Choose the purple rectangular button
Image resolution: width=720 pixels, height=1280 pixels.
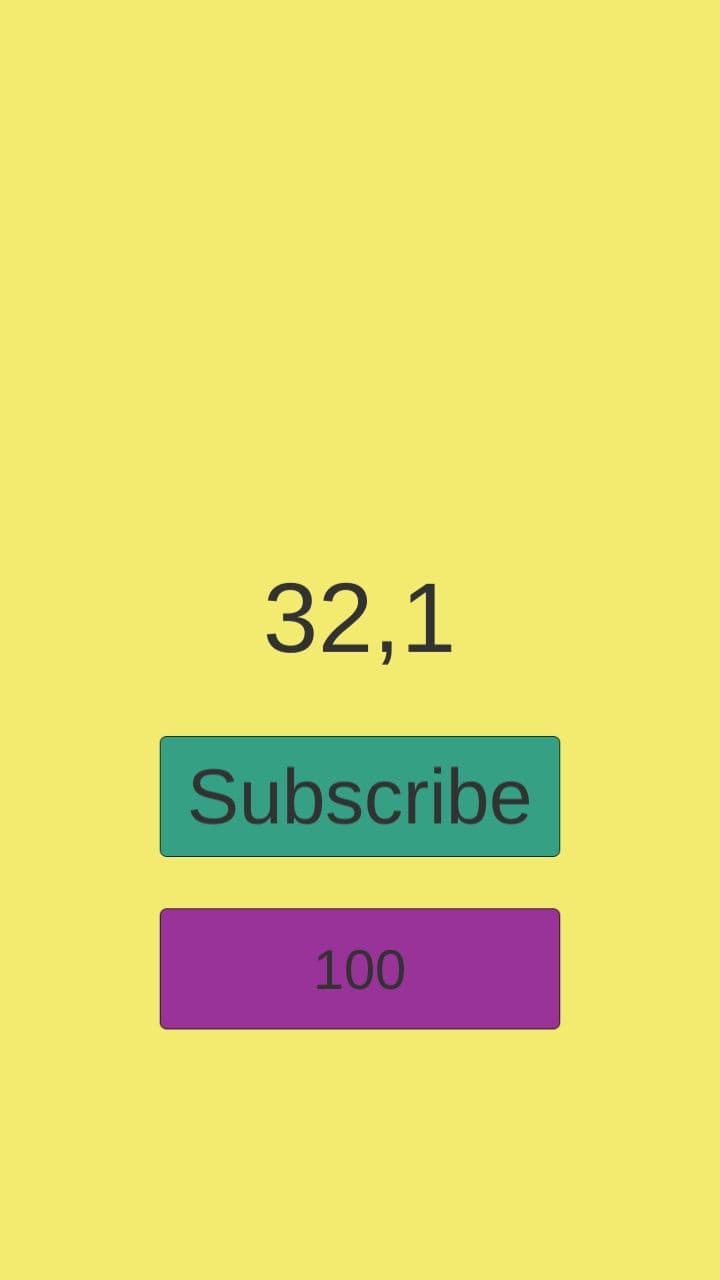[360, 967]
